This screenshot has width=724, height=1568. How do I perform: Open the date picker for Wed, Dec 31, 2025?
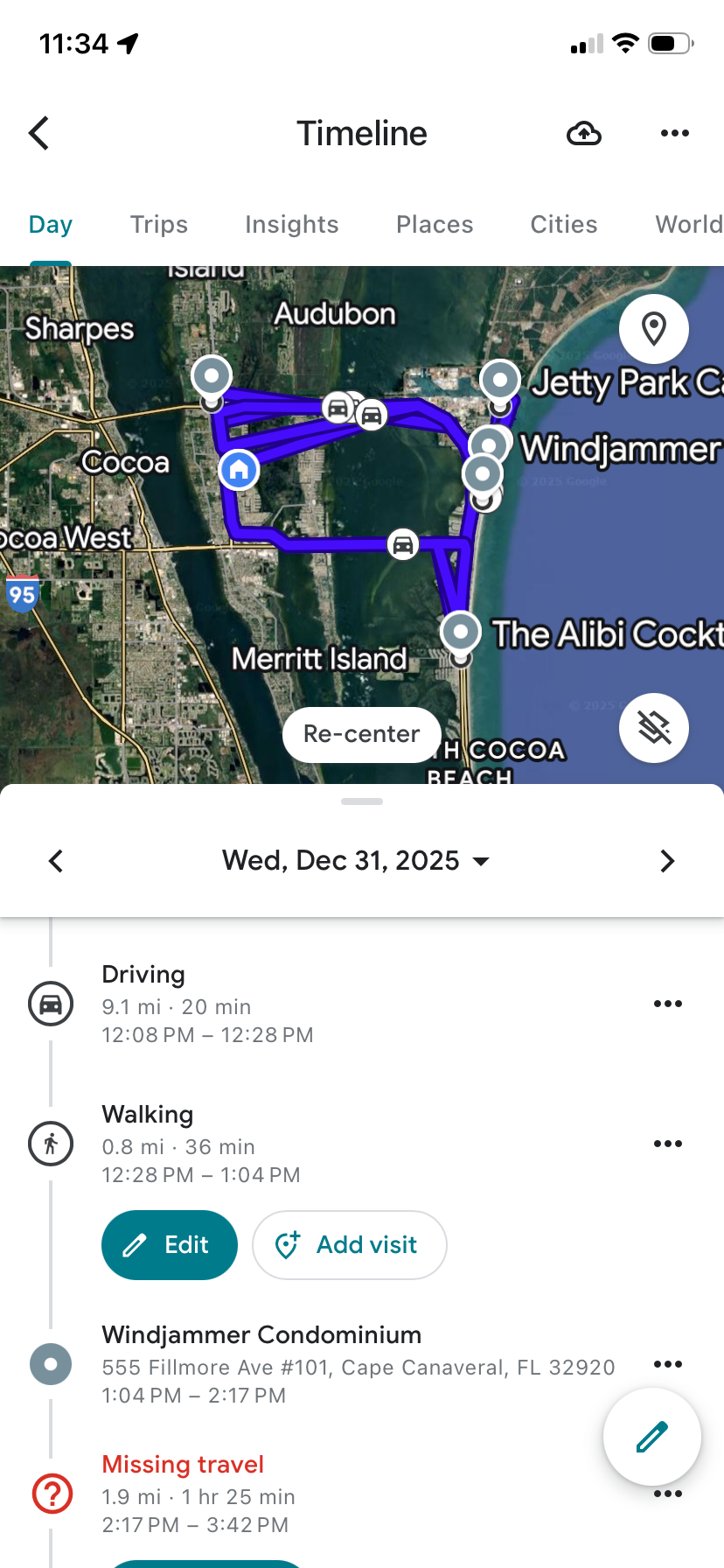pyautogui.click(x=355, y=861)
